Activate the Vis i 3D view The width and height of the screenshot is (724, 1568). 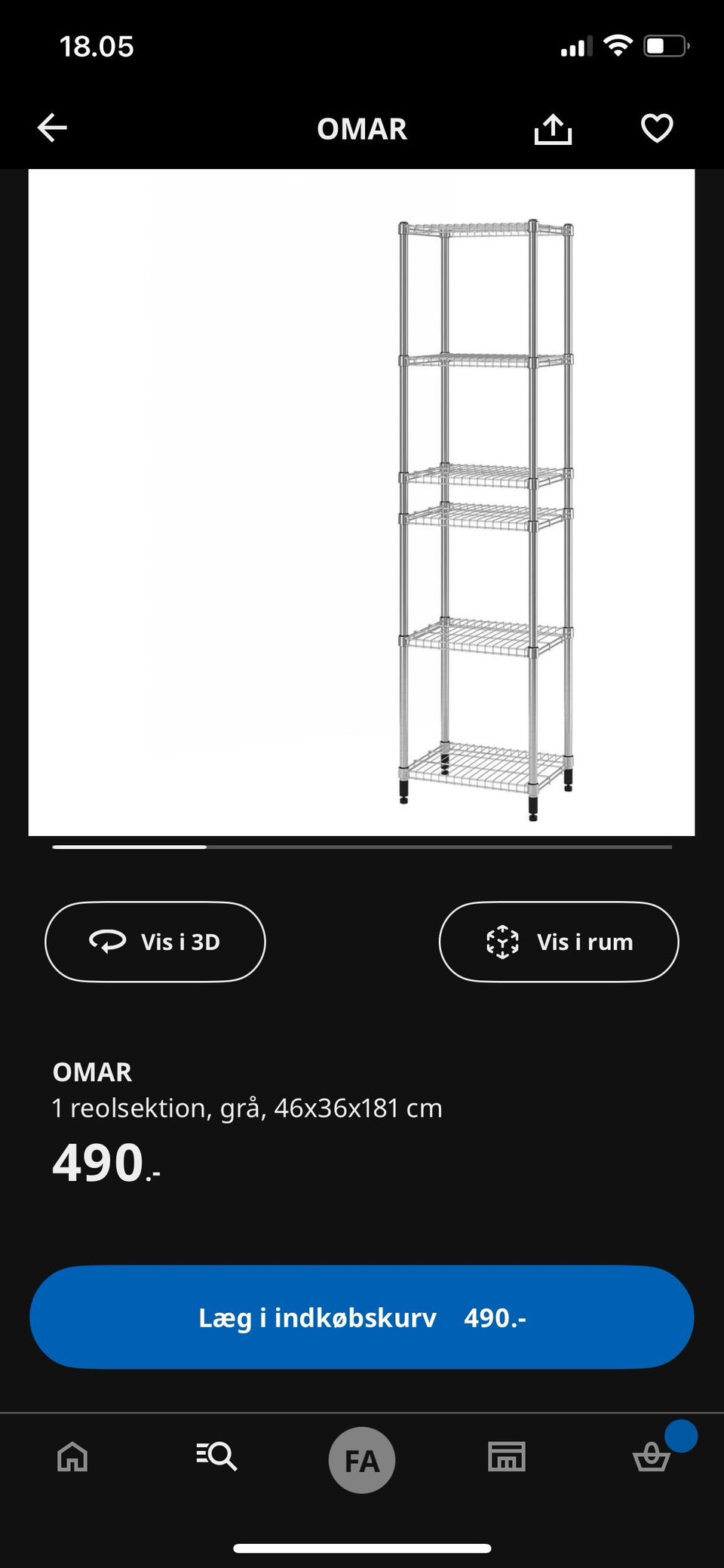click(x=155, y=941)
